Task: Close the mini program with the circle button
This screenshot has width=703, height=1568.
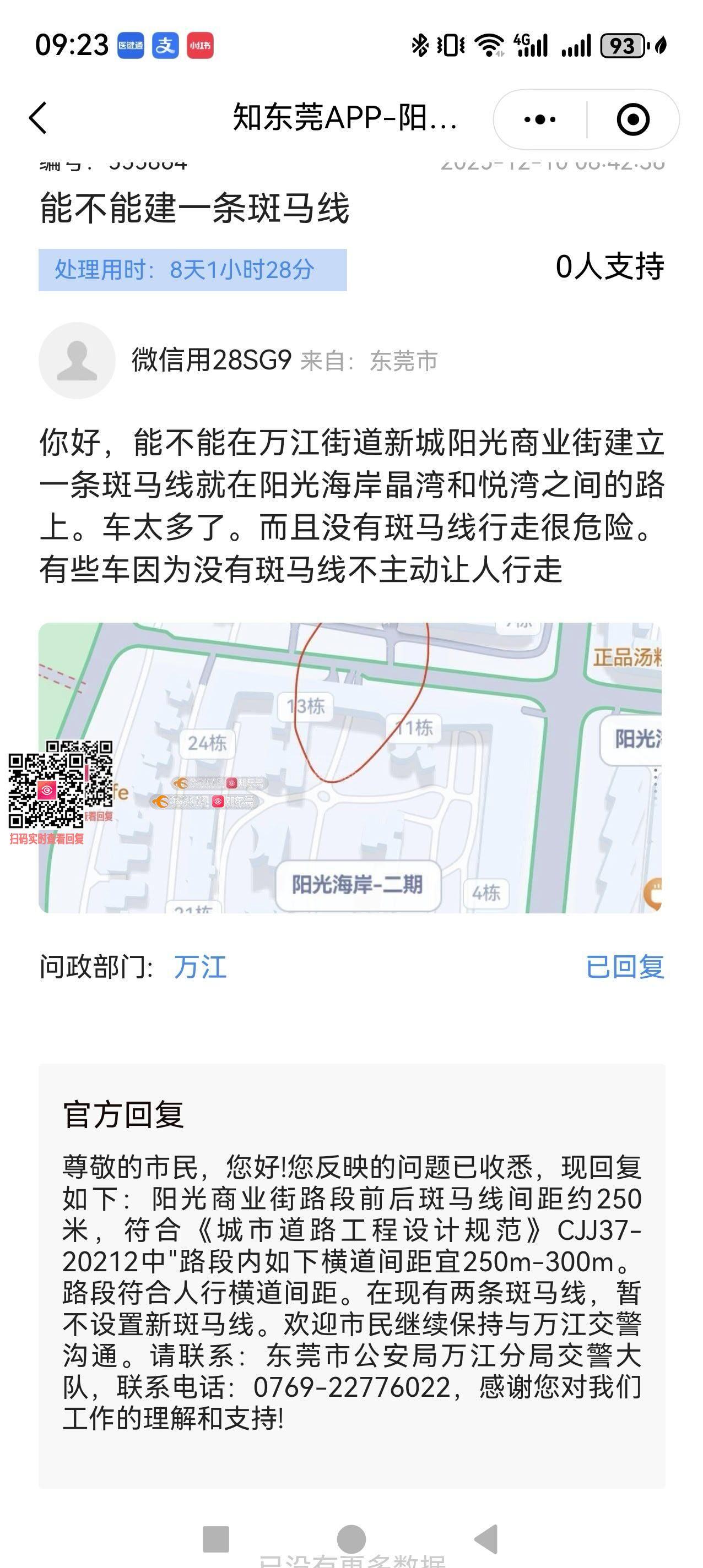Action: click(632, 119)
